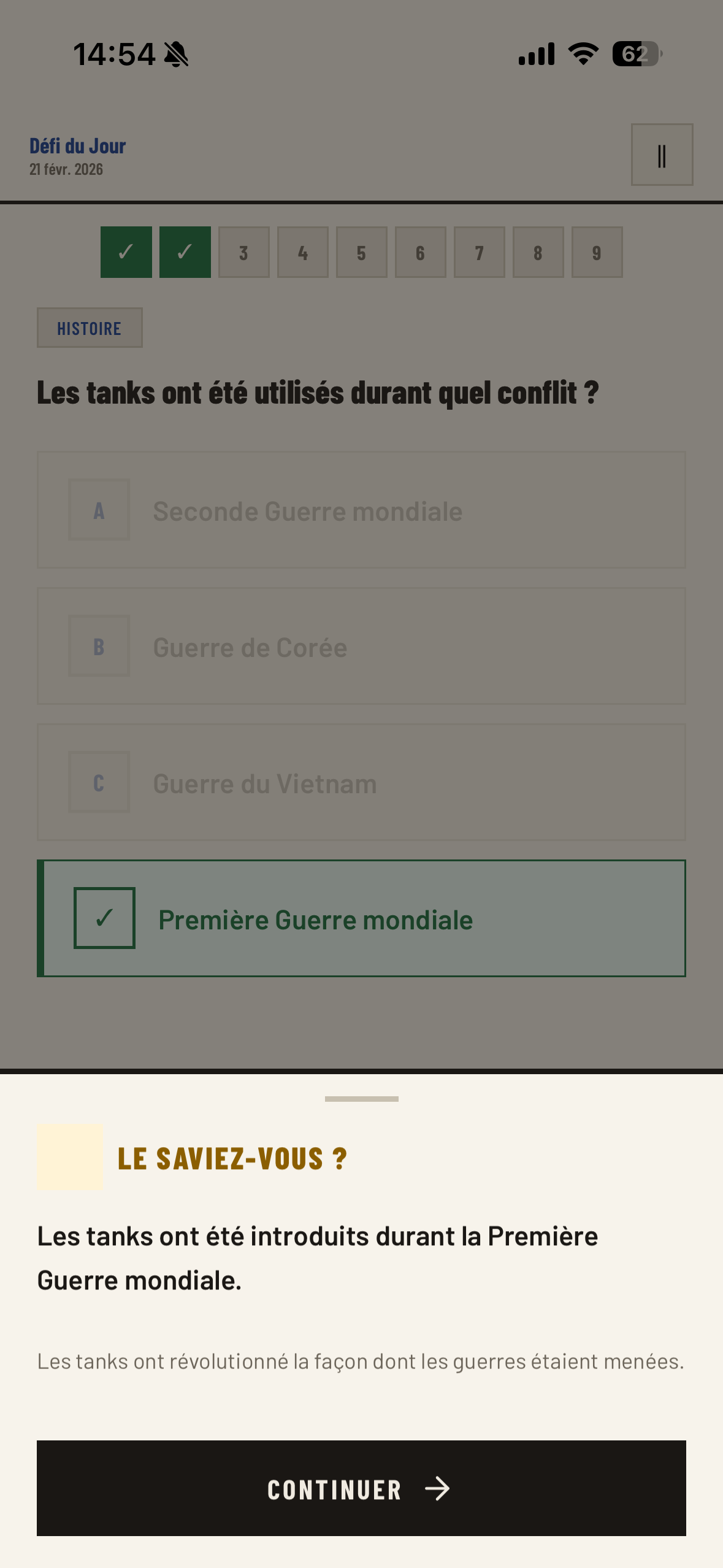Expand the bottom sheet using its drag handle
Viewport: 723px width, 1568px height.
click(361, 1097)
